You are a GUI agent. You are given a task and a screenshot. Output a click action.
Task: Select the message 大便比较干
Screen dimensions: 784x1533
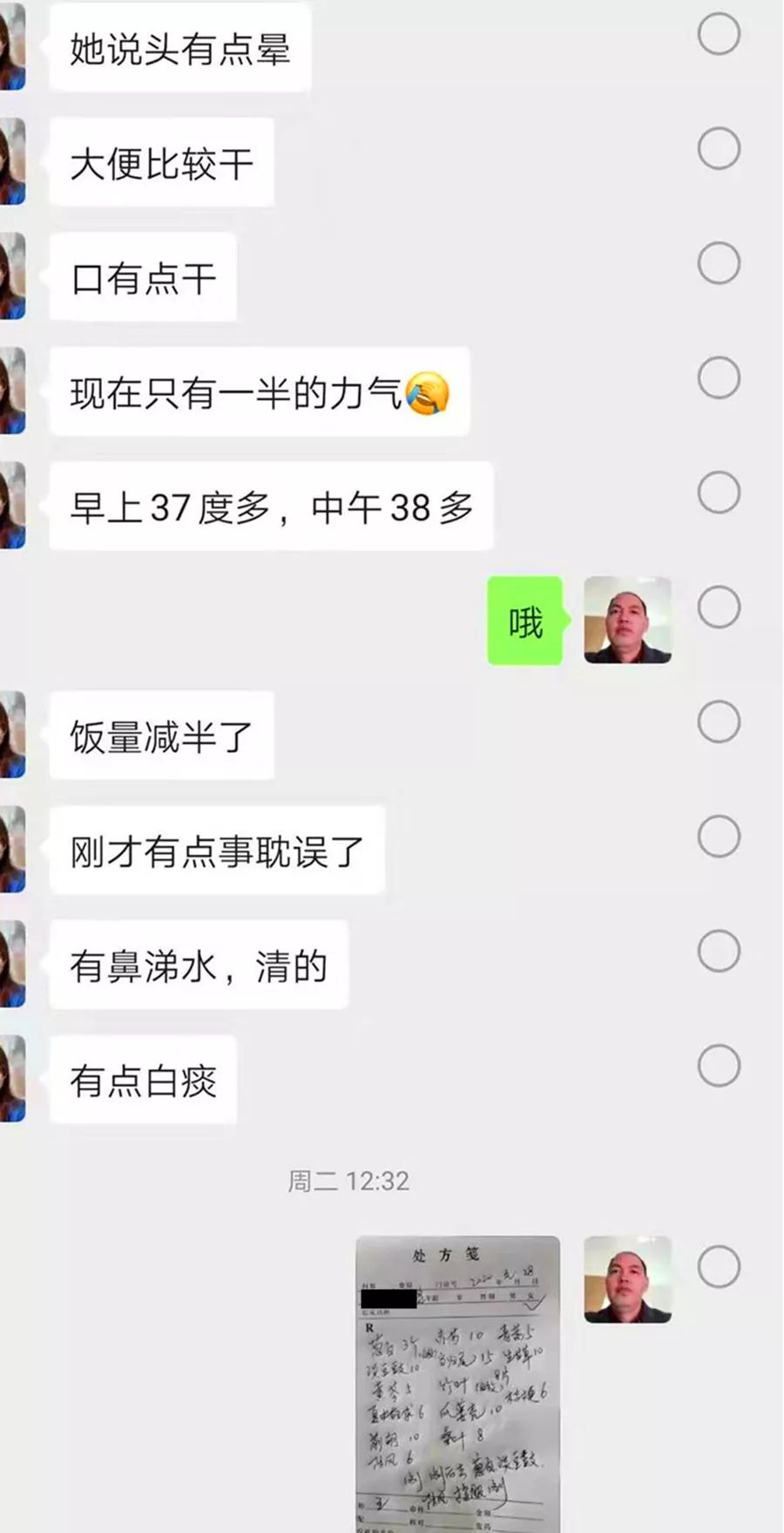click(719, 149)
